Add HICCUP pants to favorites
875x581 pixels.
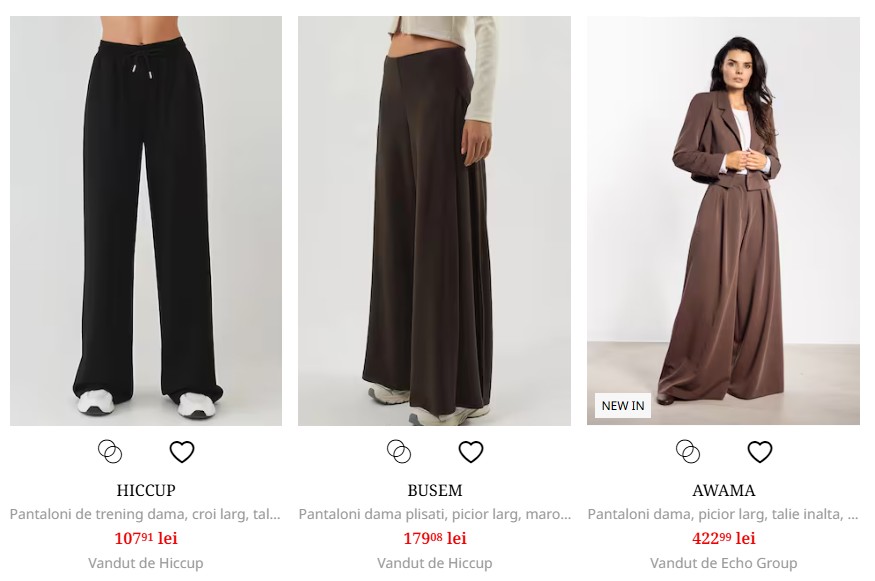click(x=181, y=452)
